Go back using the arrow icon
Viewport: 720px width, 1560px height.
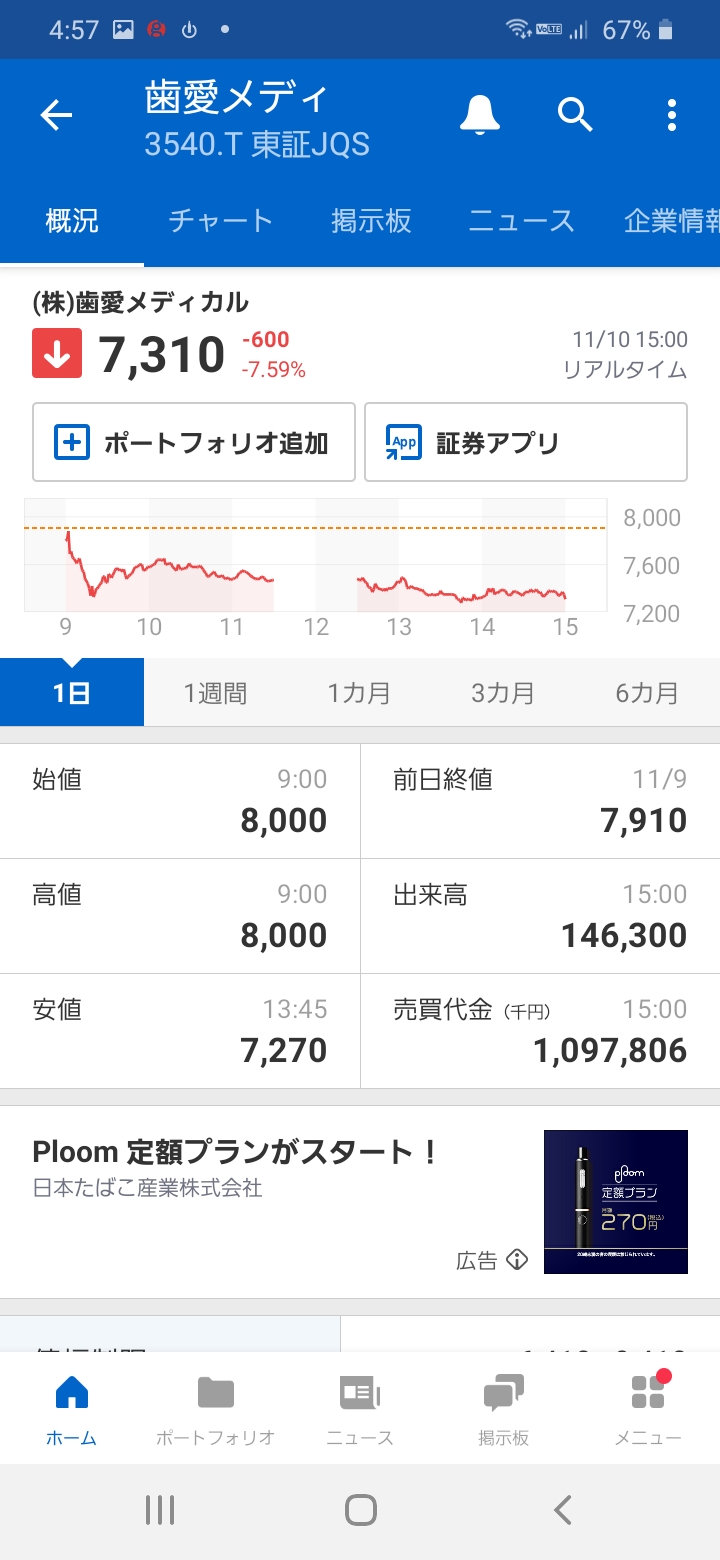[56, 116]
